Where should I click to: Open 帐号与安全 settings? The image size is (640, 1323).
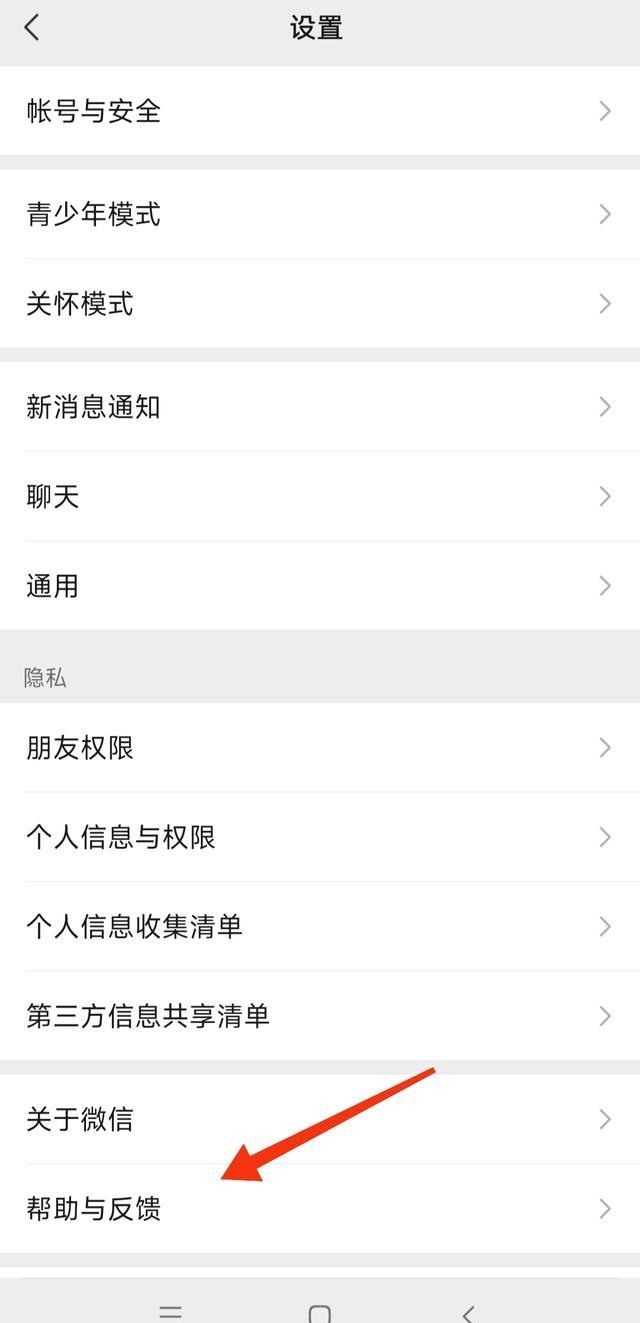point(320,111)
